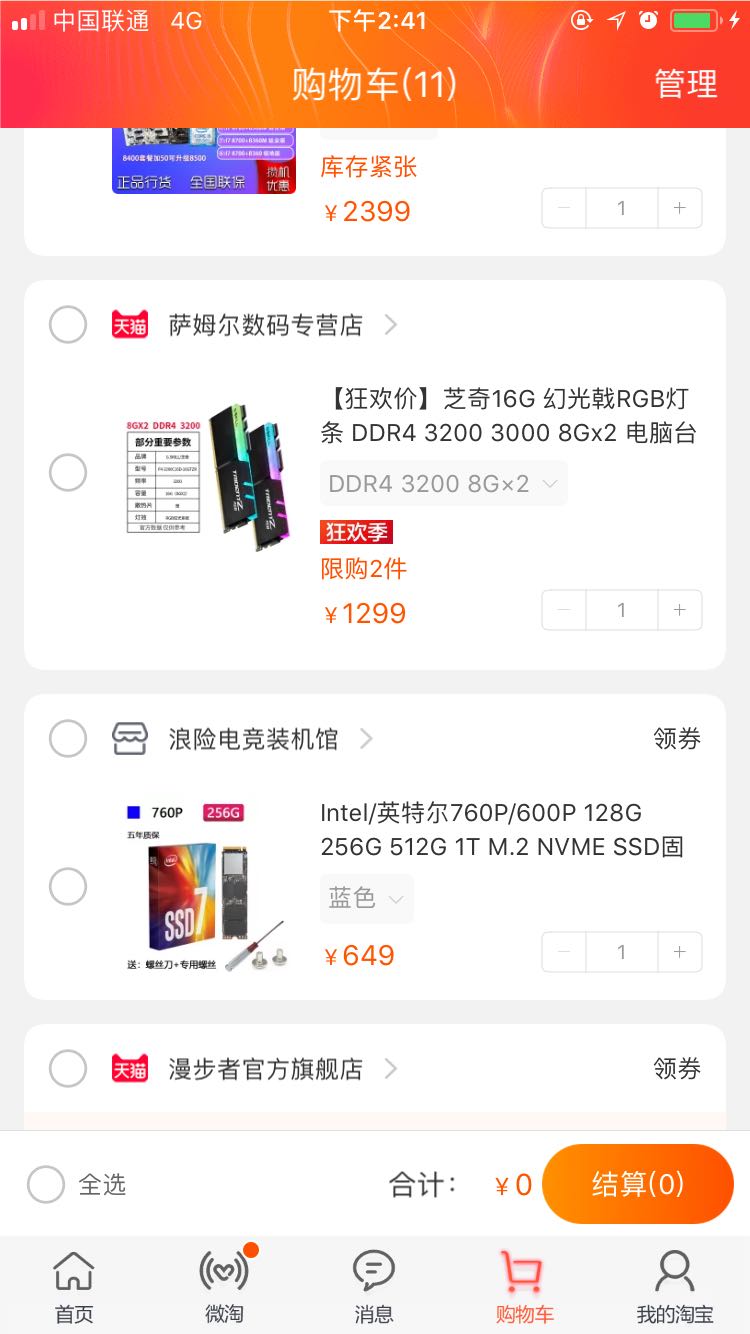Change the 蓝色 option for the SSD
Image resolution: width=750 pixels, height=1334 pixels.
366,898
